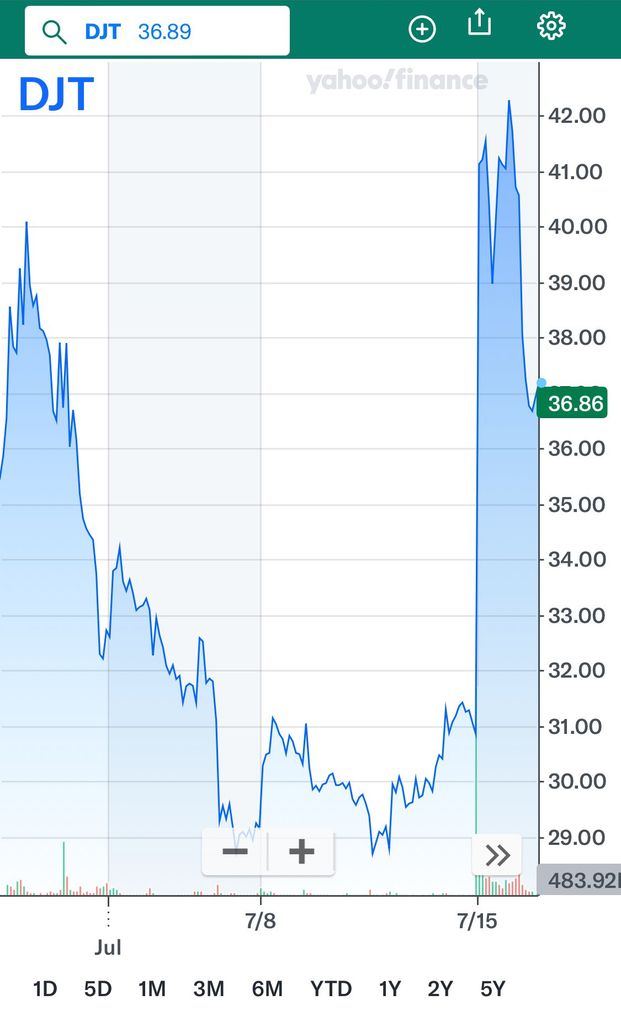View year-to-date with YTD
The height and width of the screenshot is (1024, 621).
pyautogui.click(x=331, y=989)
